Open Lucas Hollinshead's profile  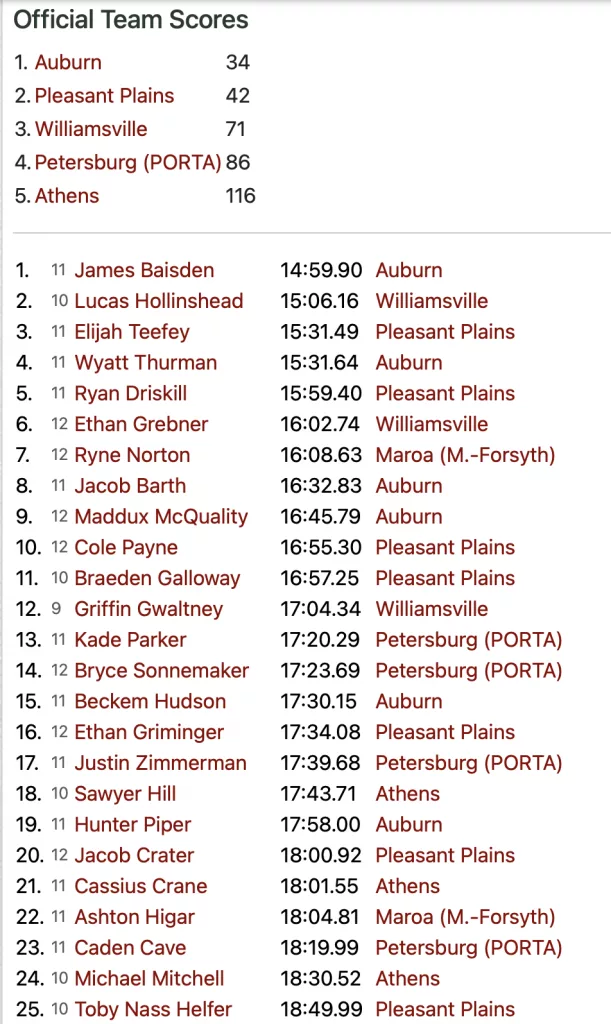[159, 300]
